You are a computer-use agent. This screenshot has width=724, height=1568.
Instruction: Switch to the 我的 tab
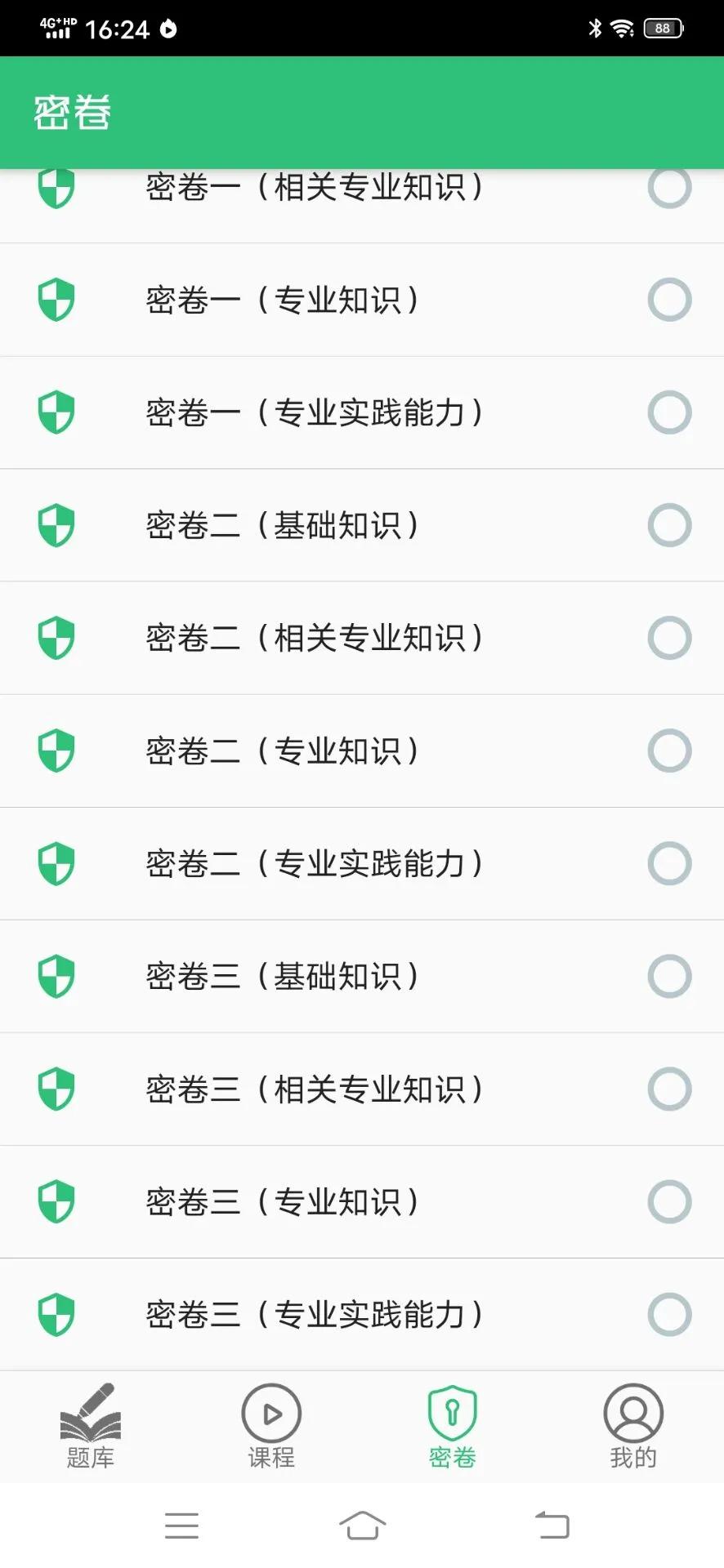point(632,1429)
